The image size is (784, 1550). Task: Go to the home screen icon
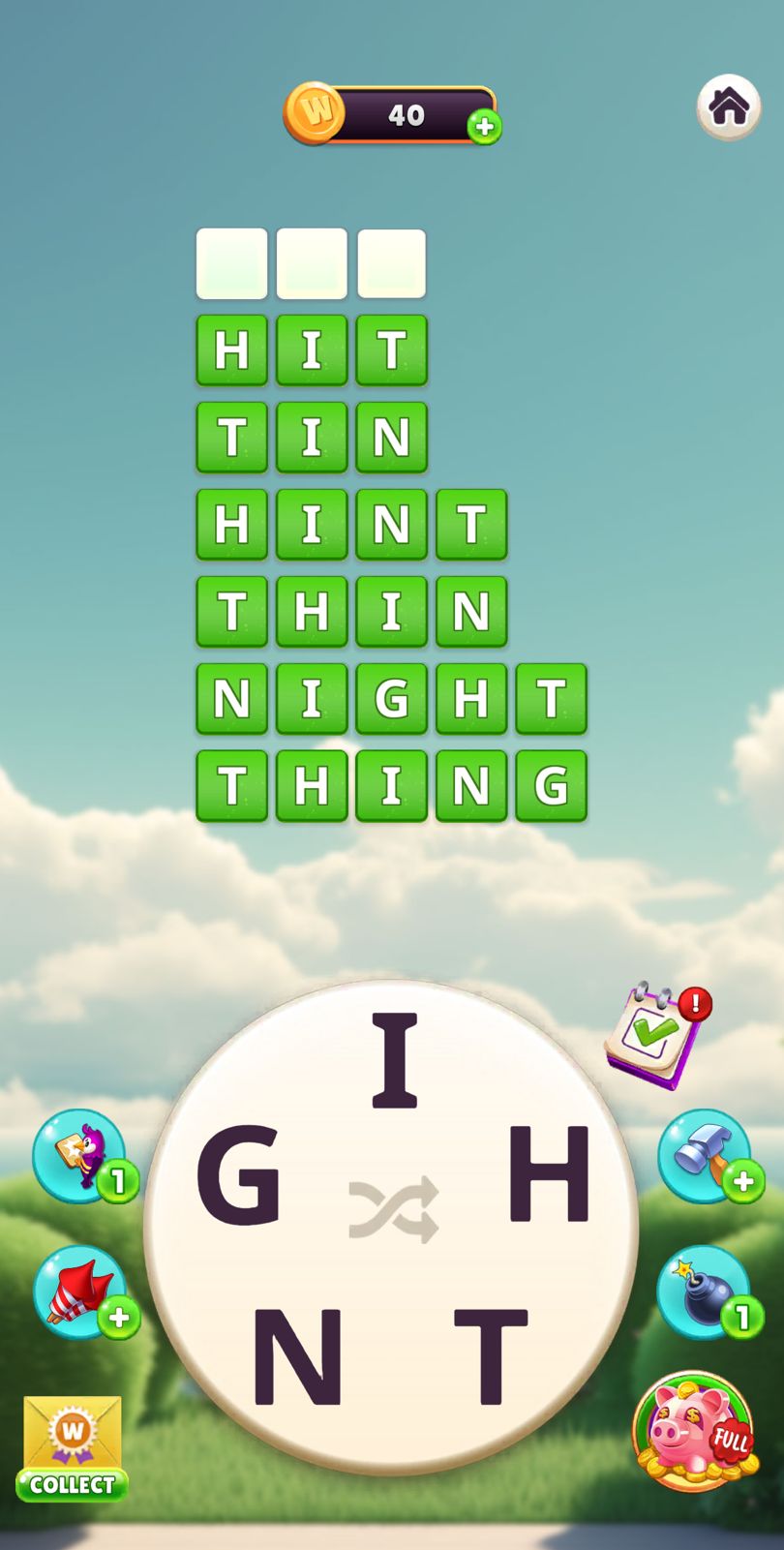728,106
